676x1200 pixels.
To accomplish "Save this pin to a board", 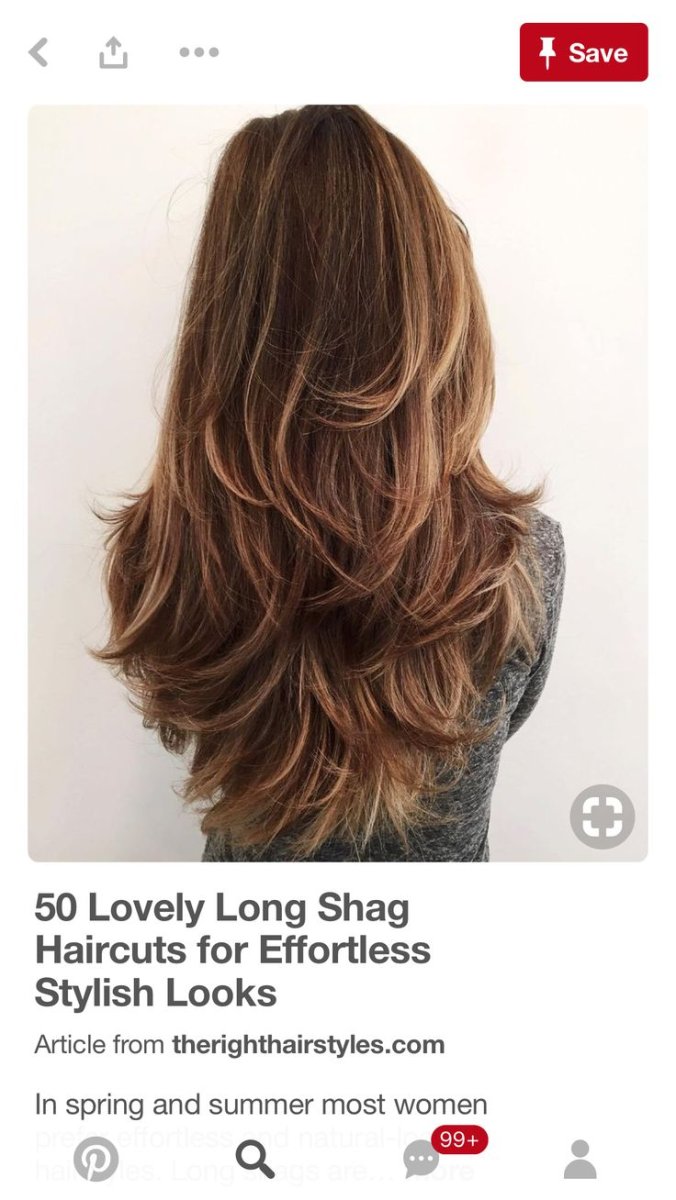I will (x=583, y=52).
